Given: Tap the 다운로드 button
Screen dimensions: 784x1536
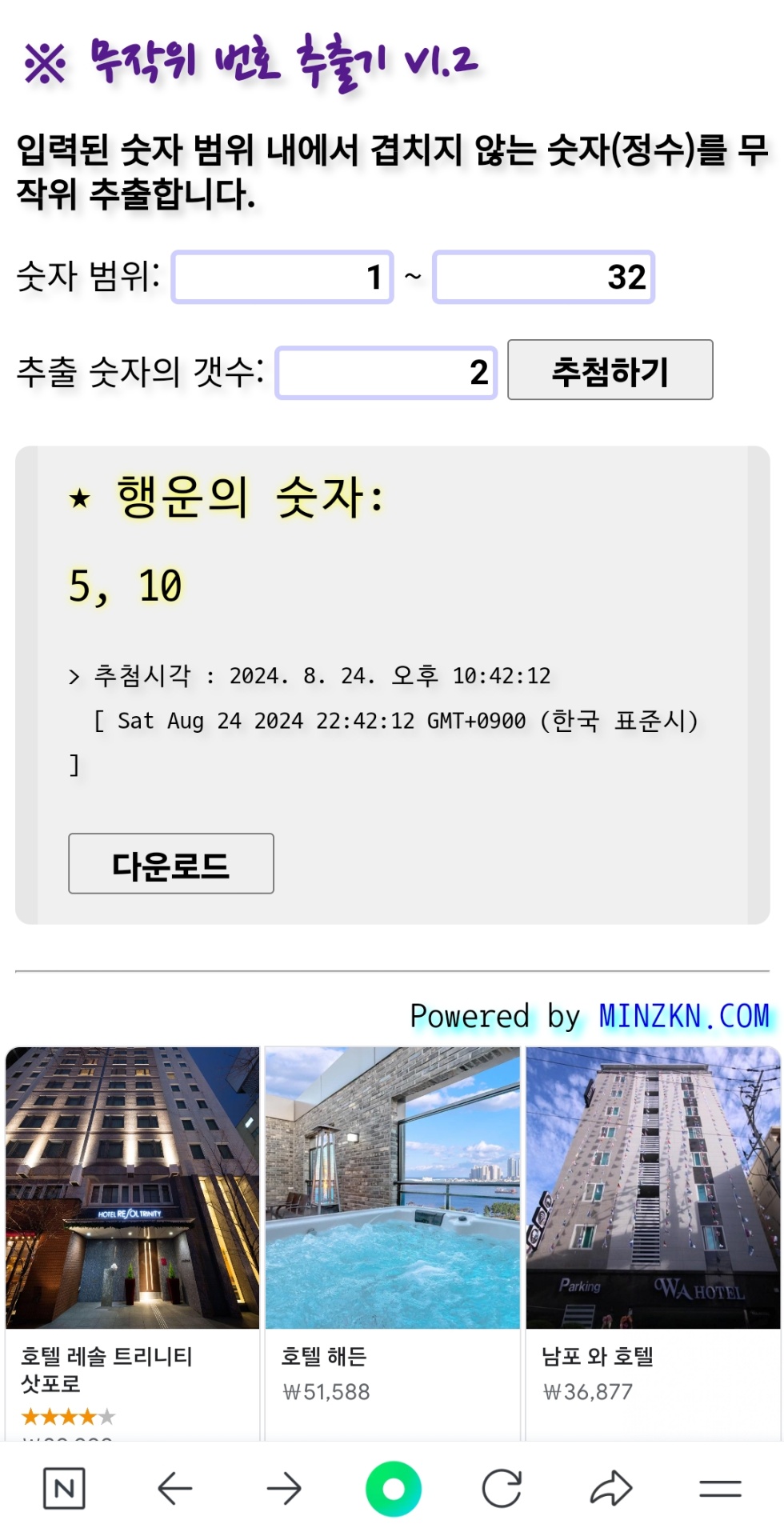Looking at the screenshot, I should pyautogui.click(x=170, y=864).
